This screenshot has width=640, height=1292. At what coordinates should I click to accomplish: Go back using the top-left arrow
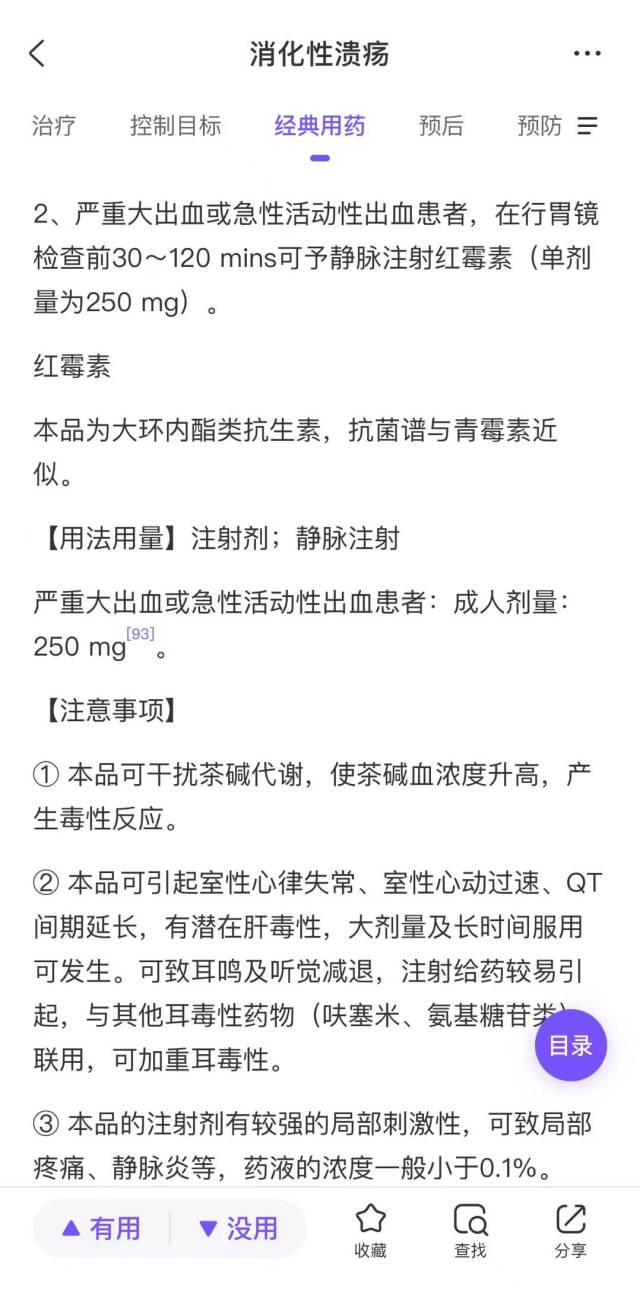pos(37,54)
